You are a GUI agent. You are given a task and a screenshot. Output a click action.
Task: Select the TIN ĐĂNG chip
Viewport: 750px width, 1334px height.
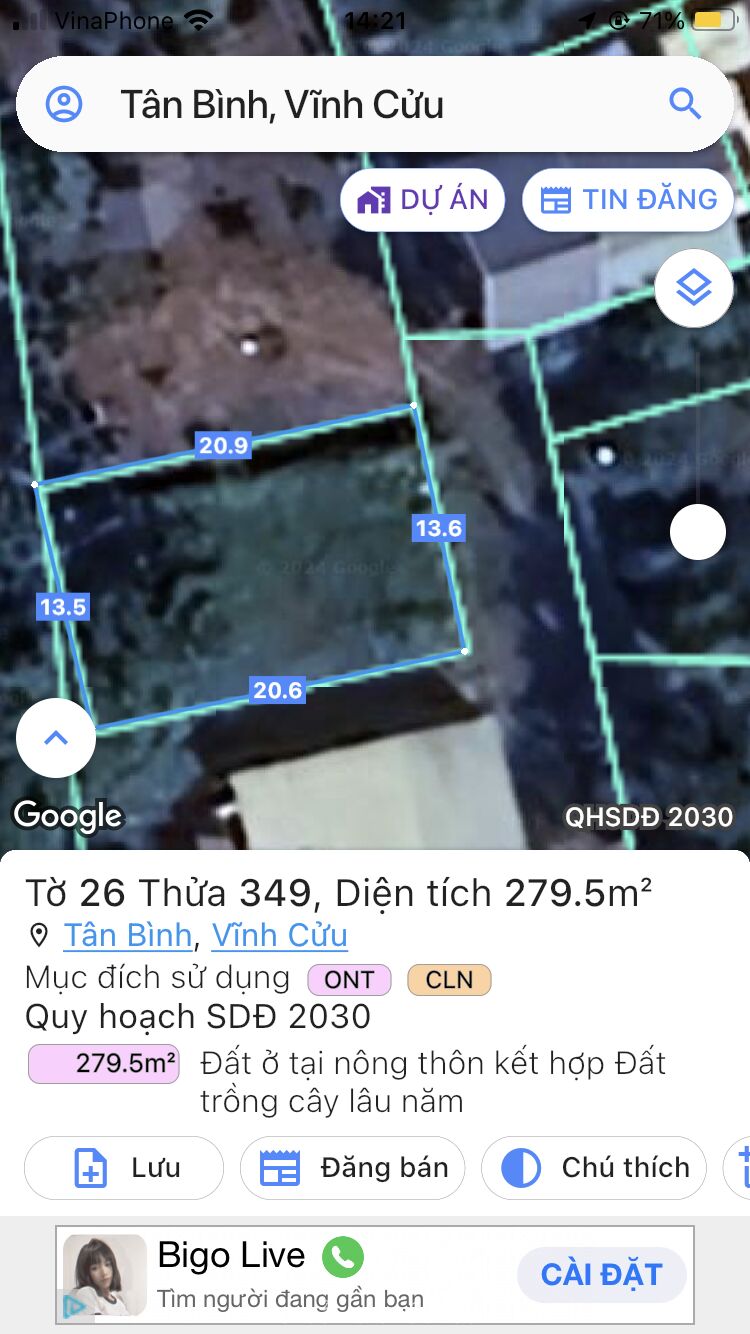(629, 200)
